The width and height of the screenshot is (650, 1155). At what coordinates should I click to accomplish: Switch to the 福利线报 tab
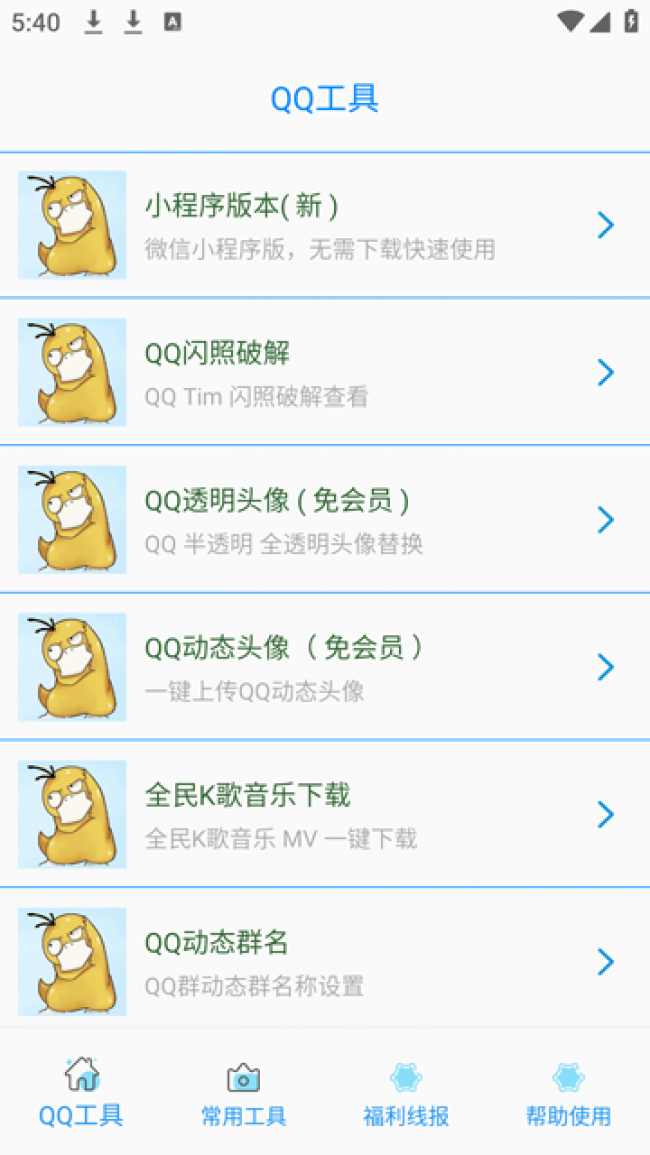pos(406,1094)
